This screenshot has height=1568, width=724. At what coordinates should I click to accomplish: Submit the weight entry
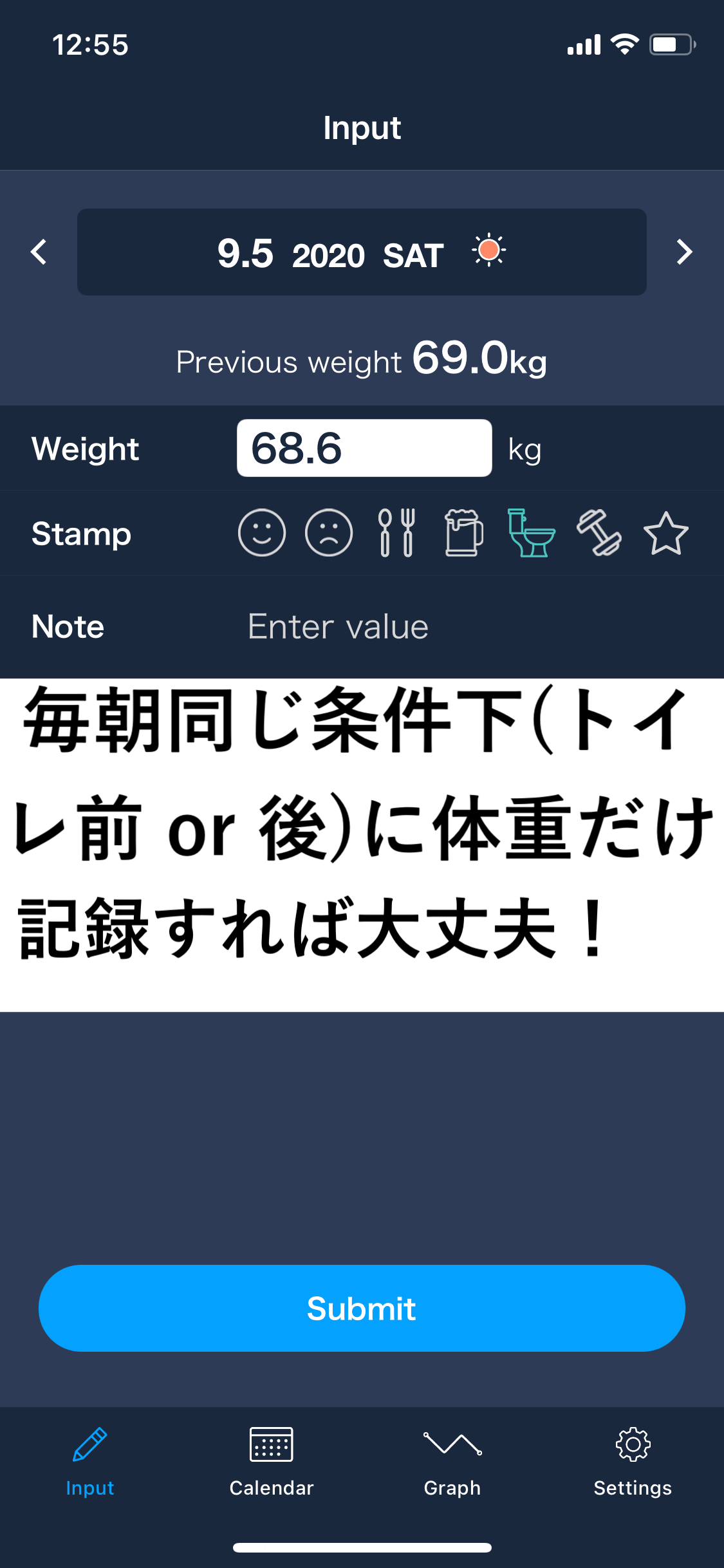(362, 1308)
